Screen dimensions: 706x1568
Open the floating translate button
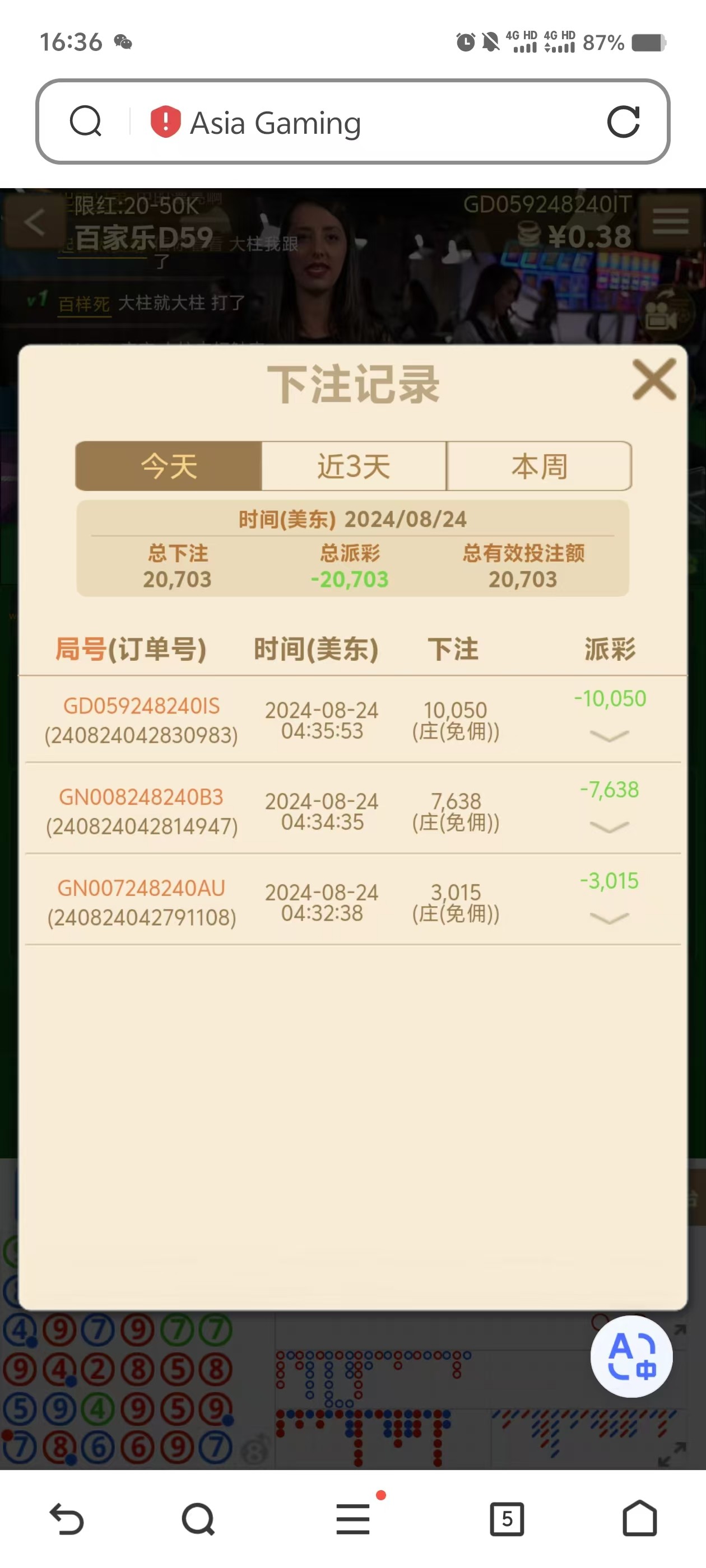631,1356
